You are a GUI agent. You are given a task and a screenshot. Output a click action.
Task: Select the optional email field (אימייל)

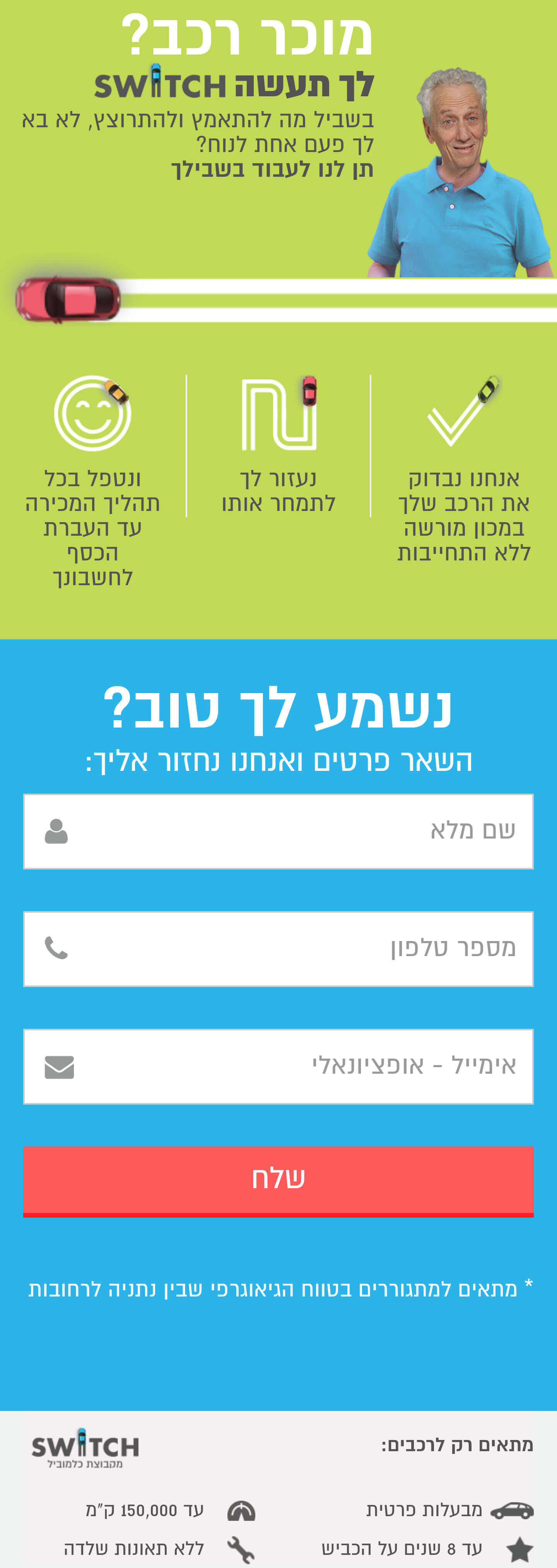278,1066
